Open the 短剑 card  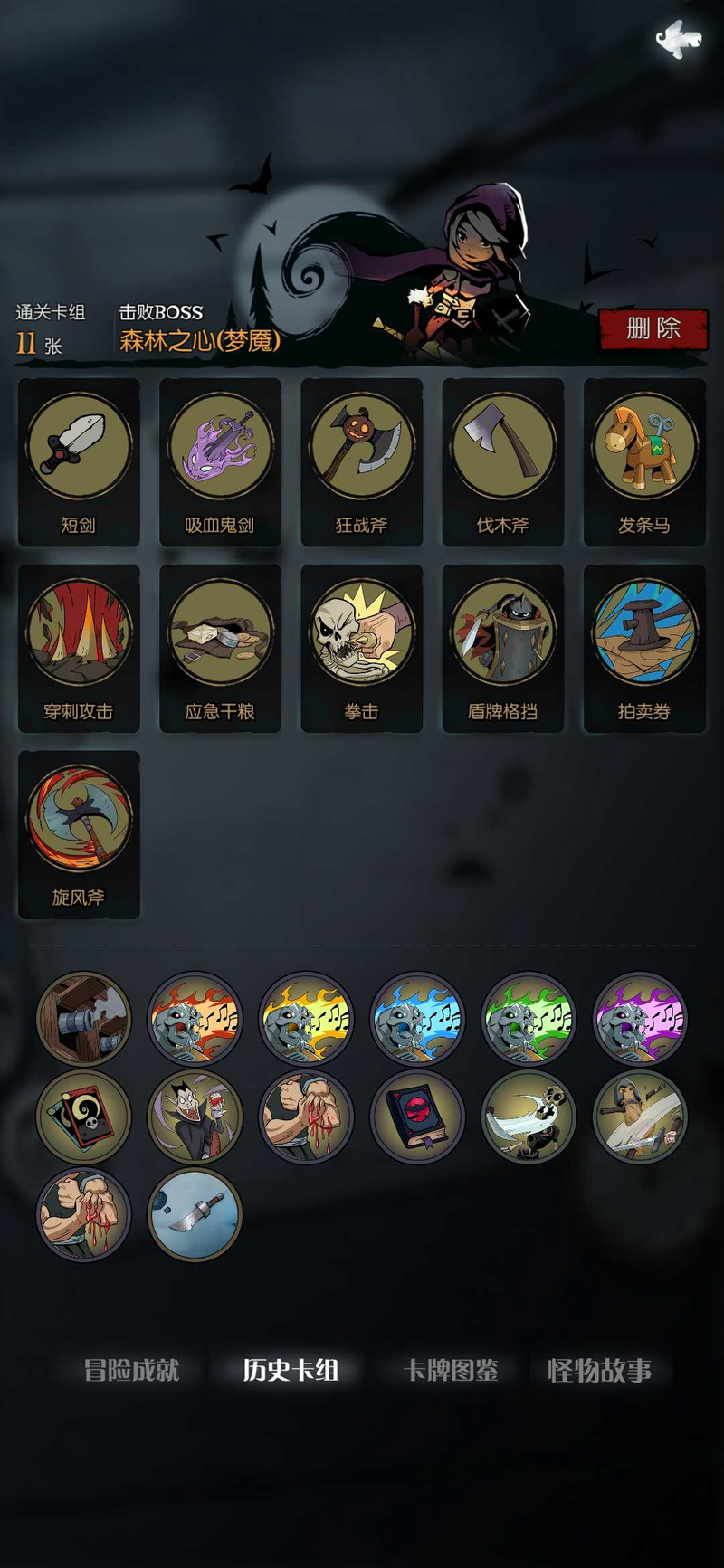pyautogui.click(x=79, y=461)
